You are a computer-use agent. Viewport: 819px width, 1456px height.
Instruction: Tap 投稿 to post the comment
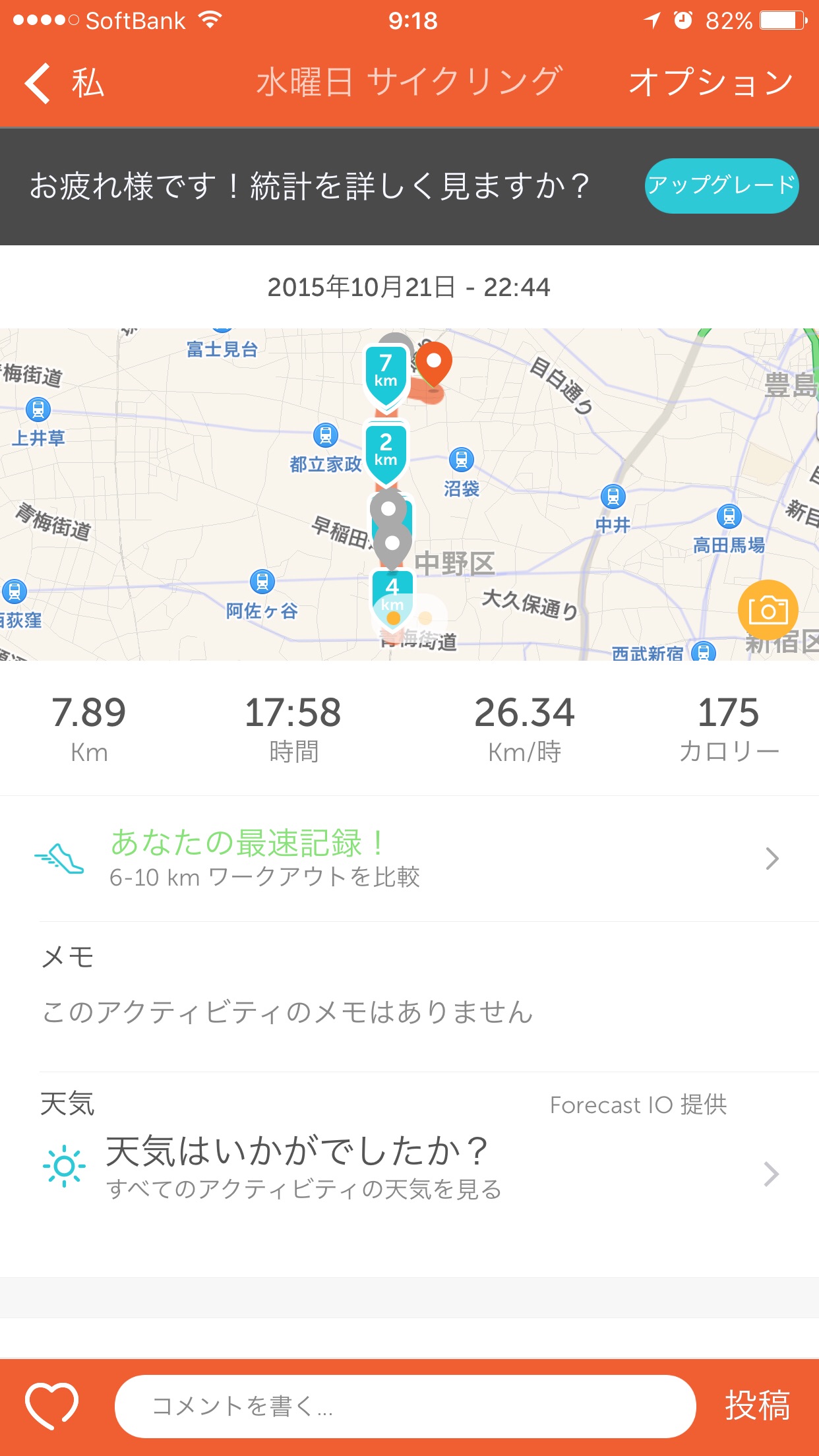[758, 1405]
